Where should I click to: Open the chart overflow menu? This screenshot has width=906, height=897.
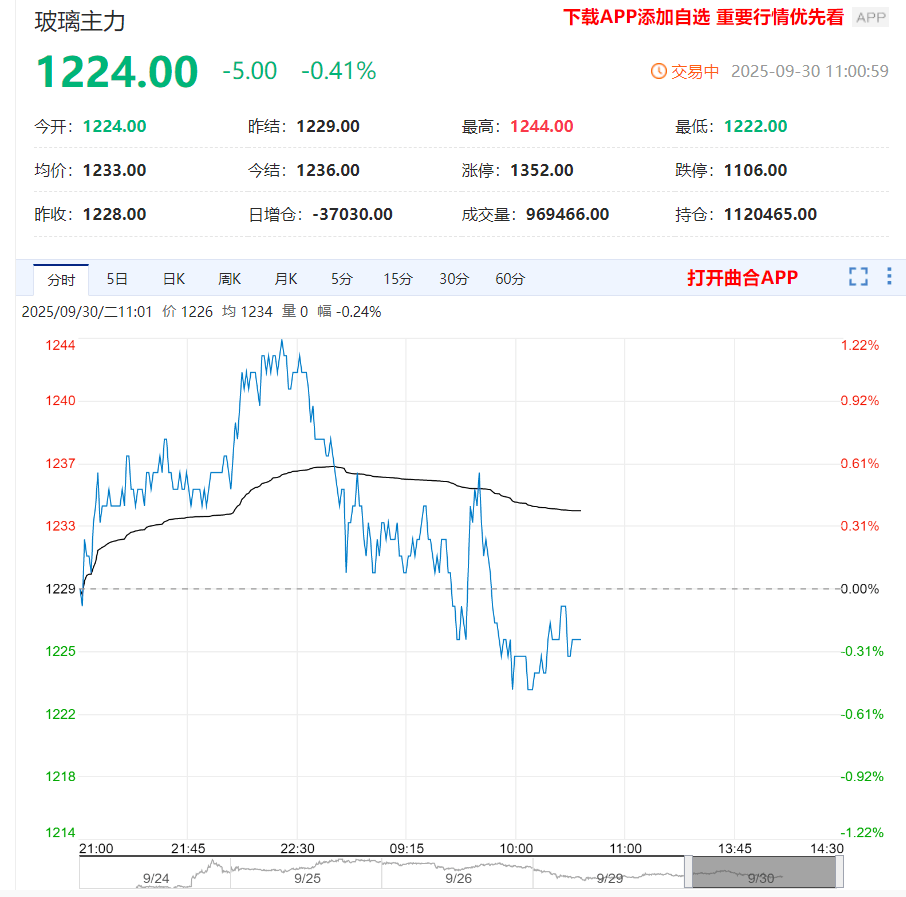pyautogui.click(x=889, y=277)
